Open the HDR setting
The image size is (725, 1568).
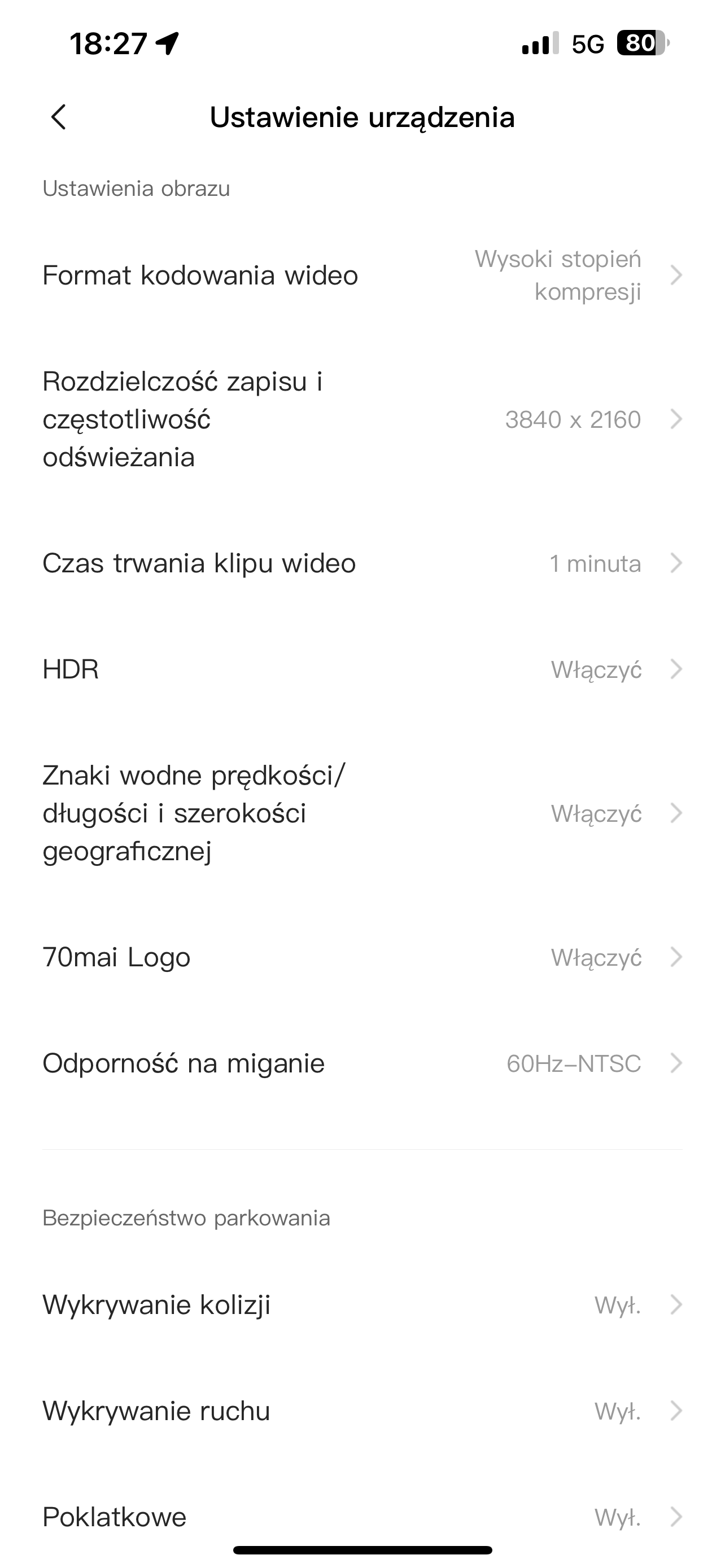362,669
